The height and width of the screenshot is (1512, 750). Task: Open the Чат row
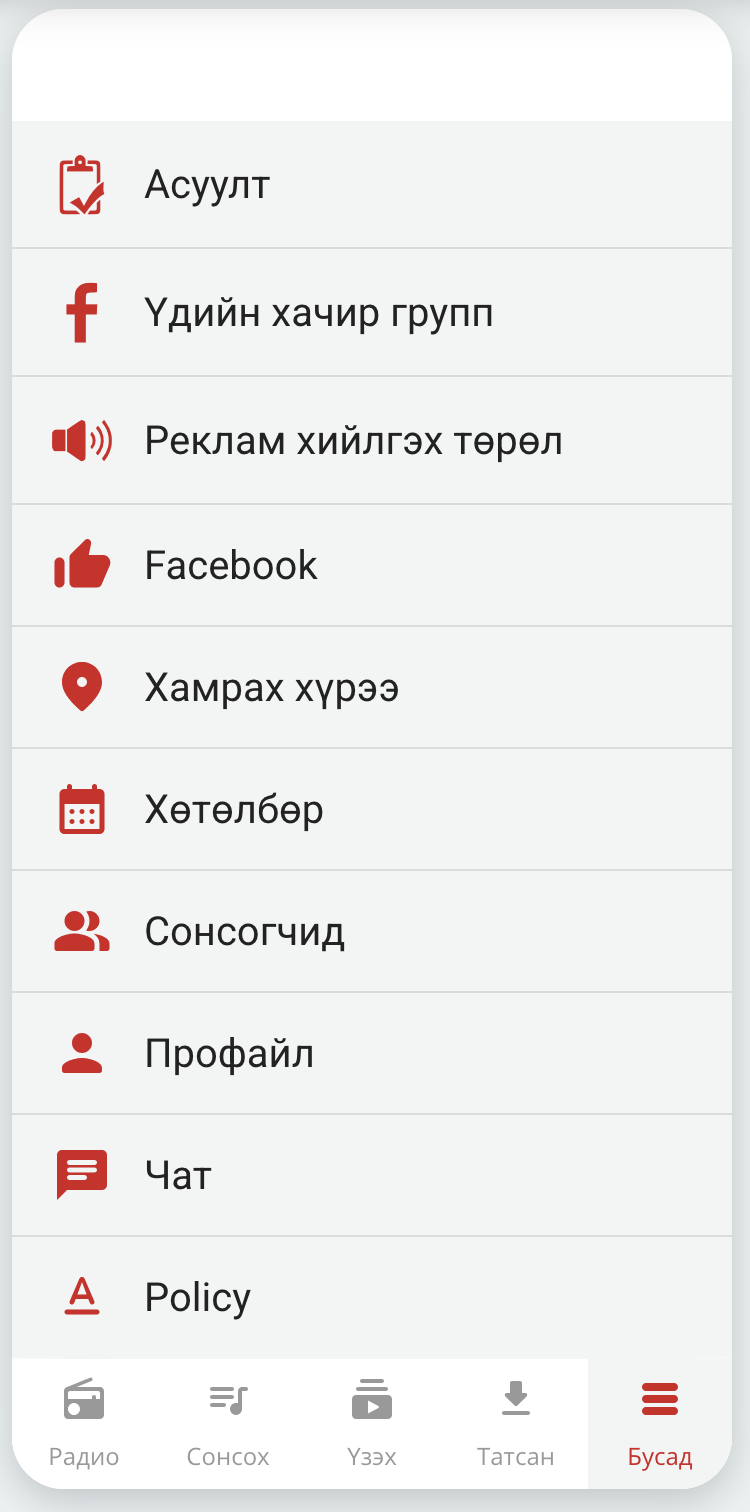[372, 1176]
